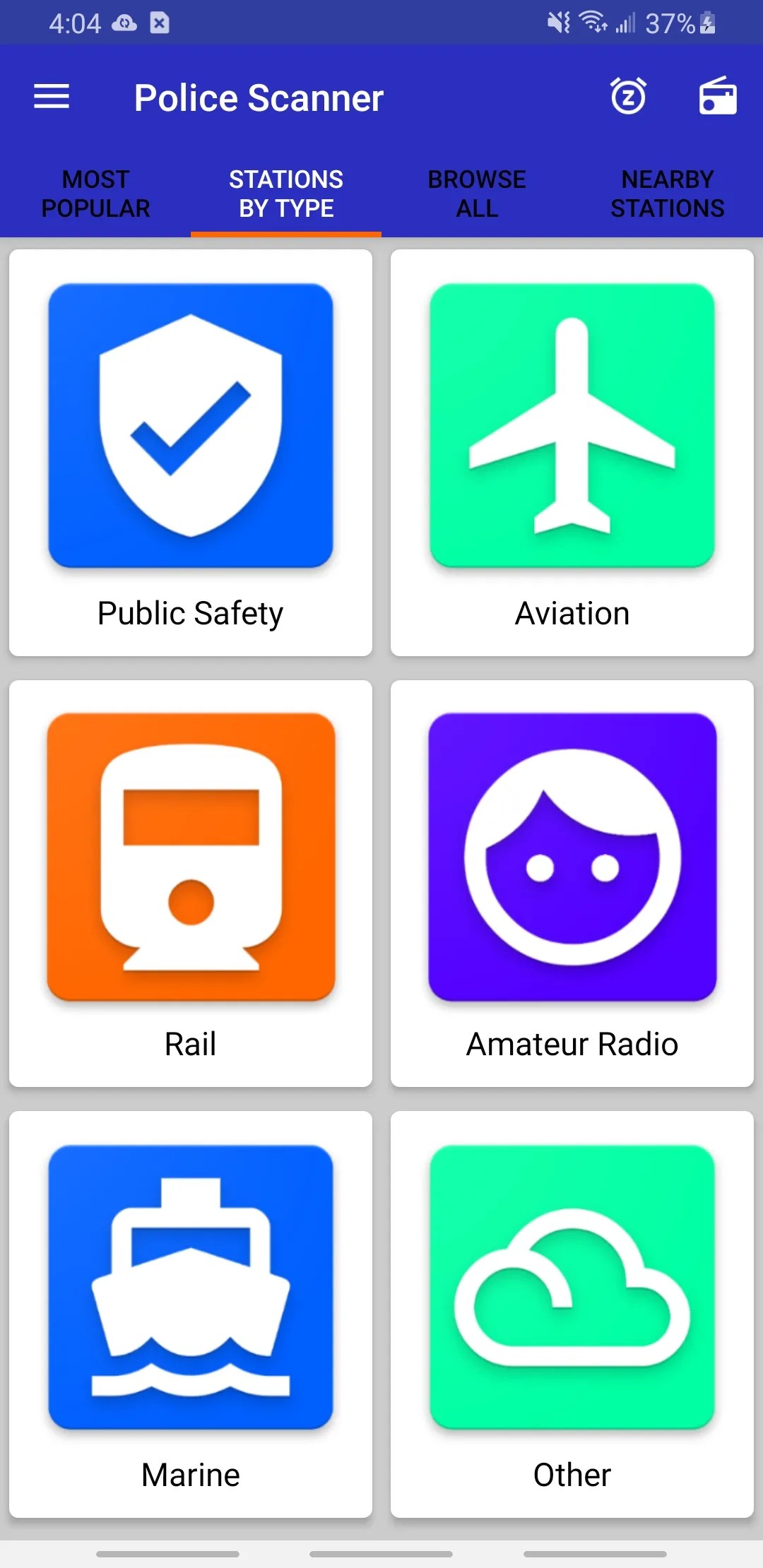Select the Other cloud icon

click(x=571, y=1287)
